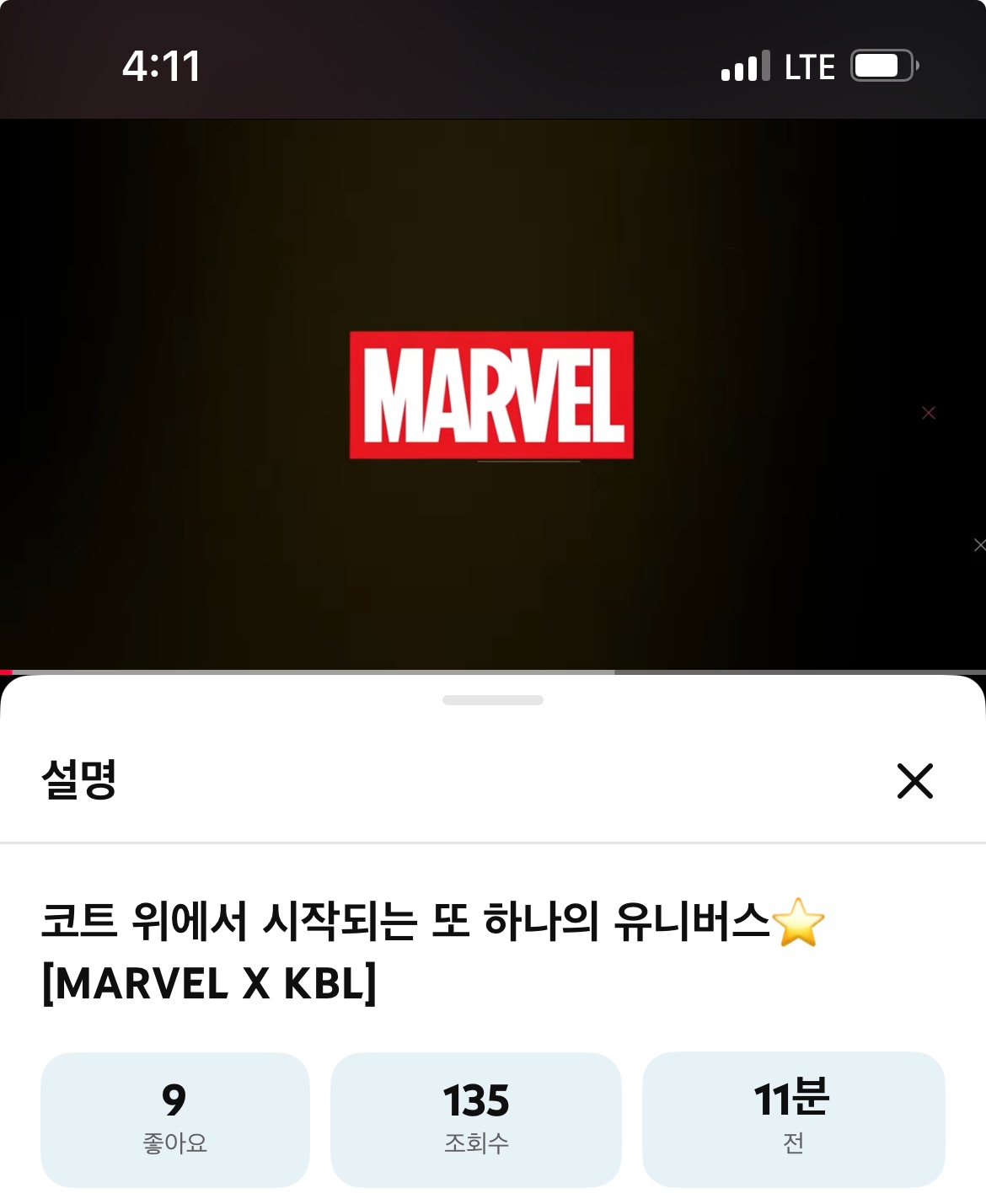The width and height of the screenshot is (986, 1204).
Task: Close the 설명 description panel
Action: [914, 781]
